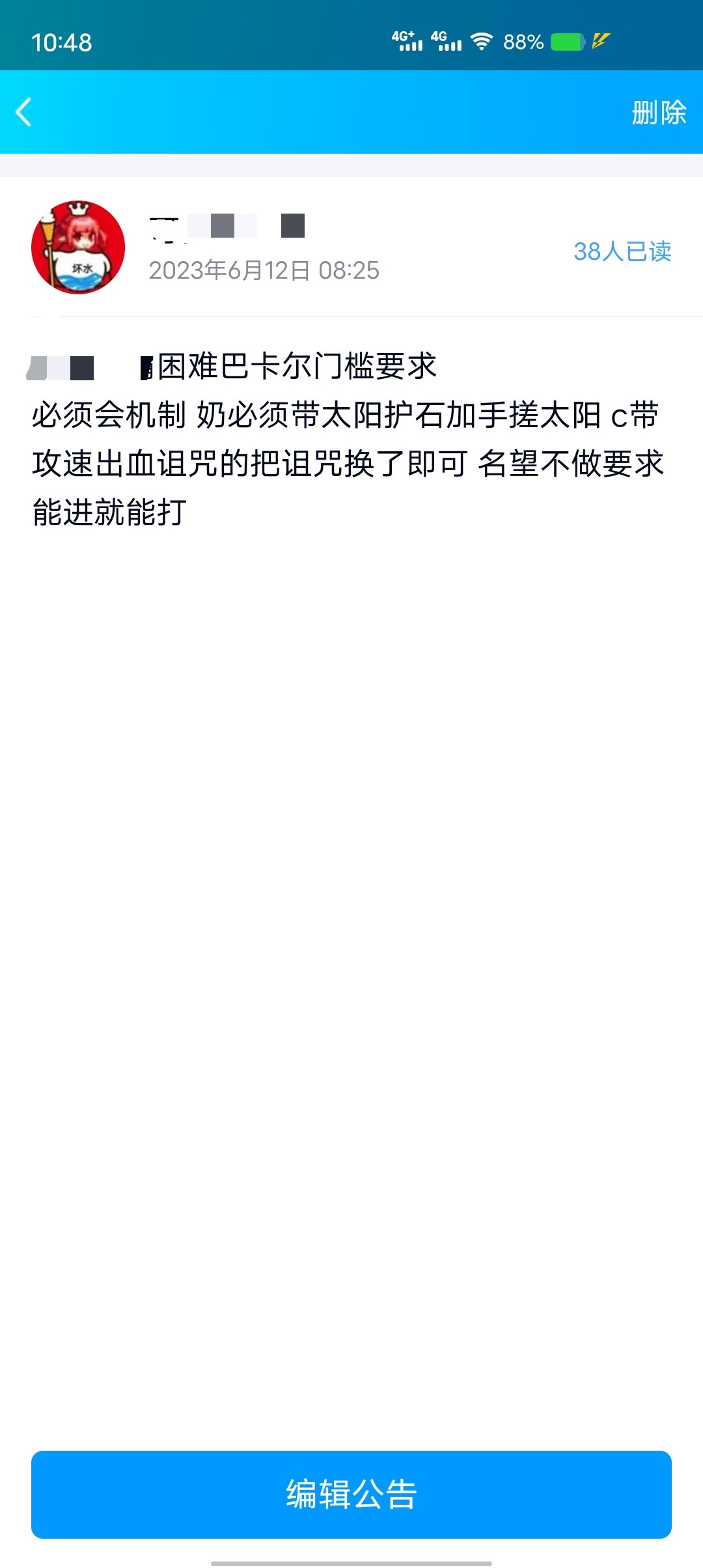This screenshot has height=1568, width=703.
Task: Select the announcement title text
Action: click(x=293, y=366)
